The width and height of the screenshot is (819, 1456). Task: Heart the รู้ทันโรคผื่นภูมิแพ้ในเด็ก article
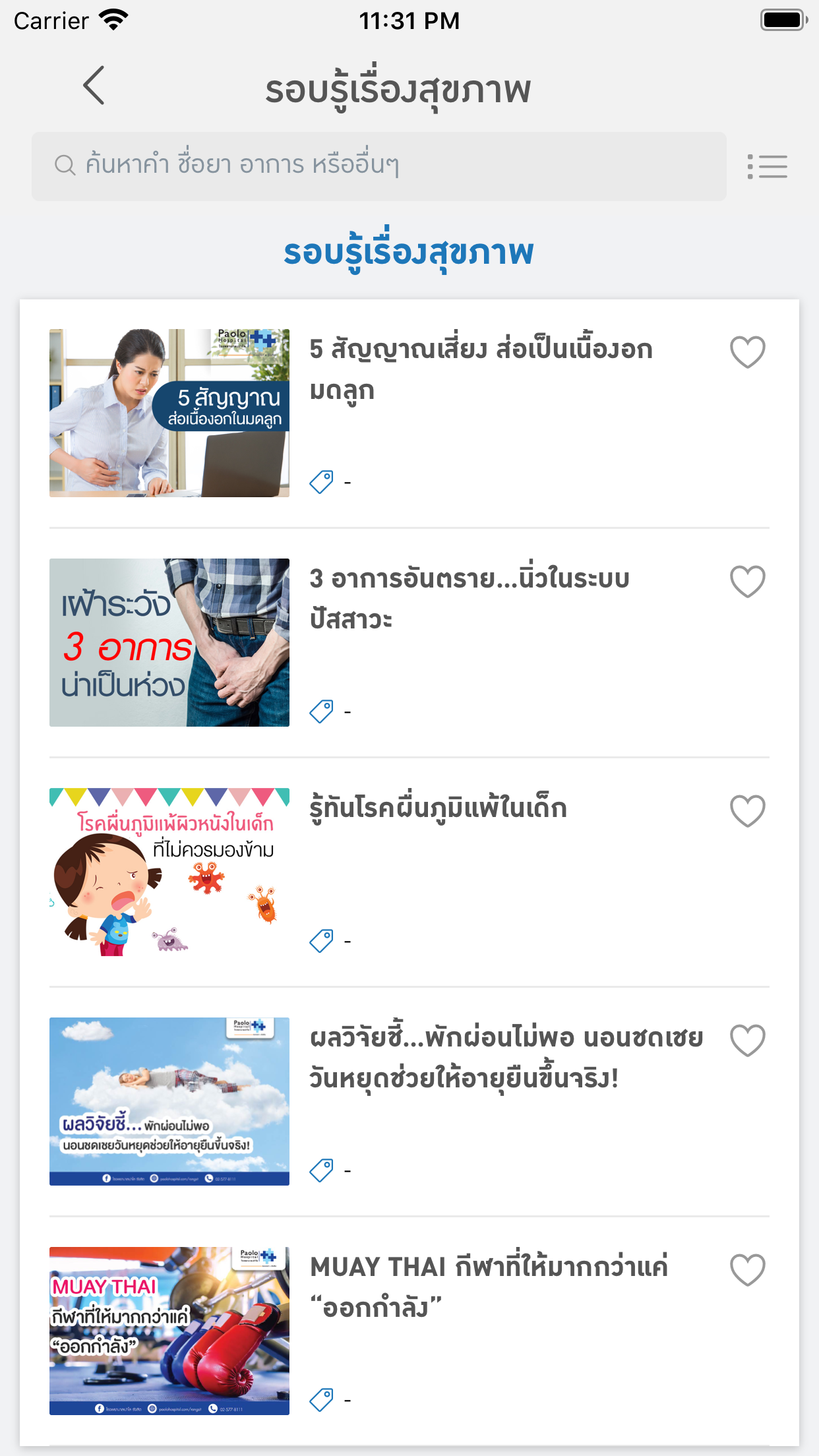pos(747,810)
